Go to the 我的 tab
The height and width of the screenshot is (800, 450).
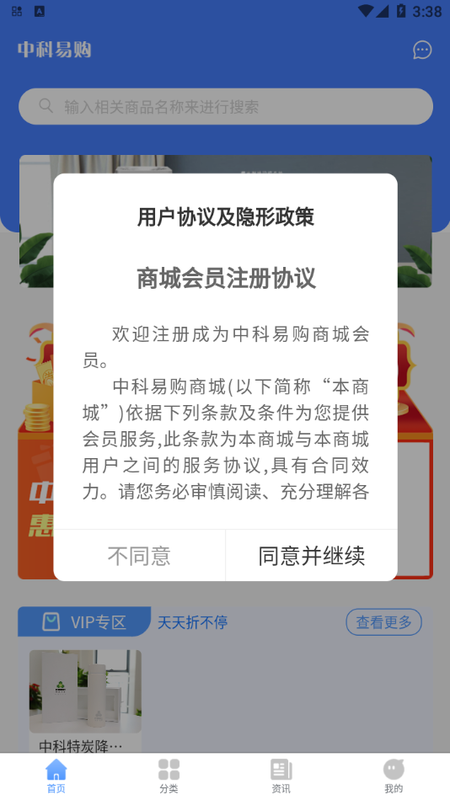(393, 776)
